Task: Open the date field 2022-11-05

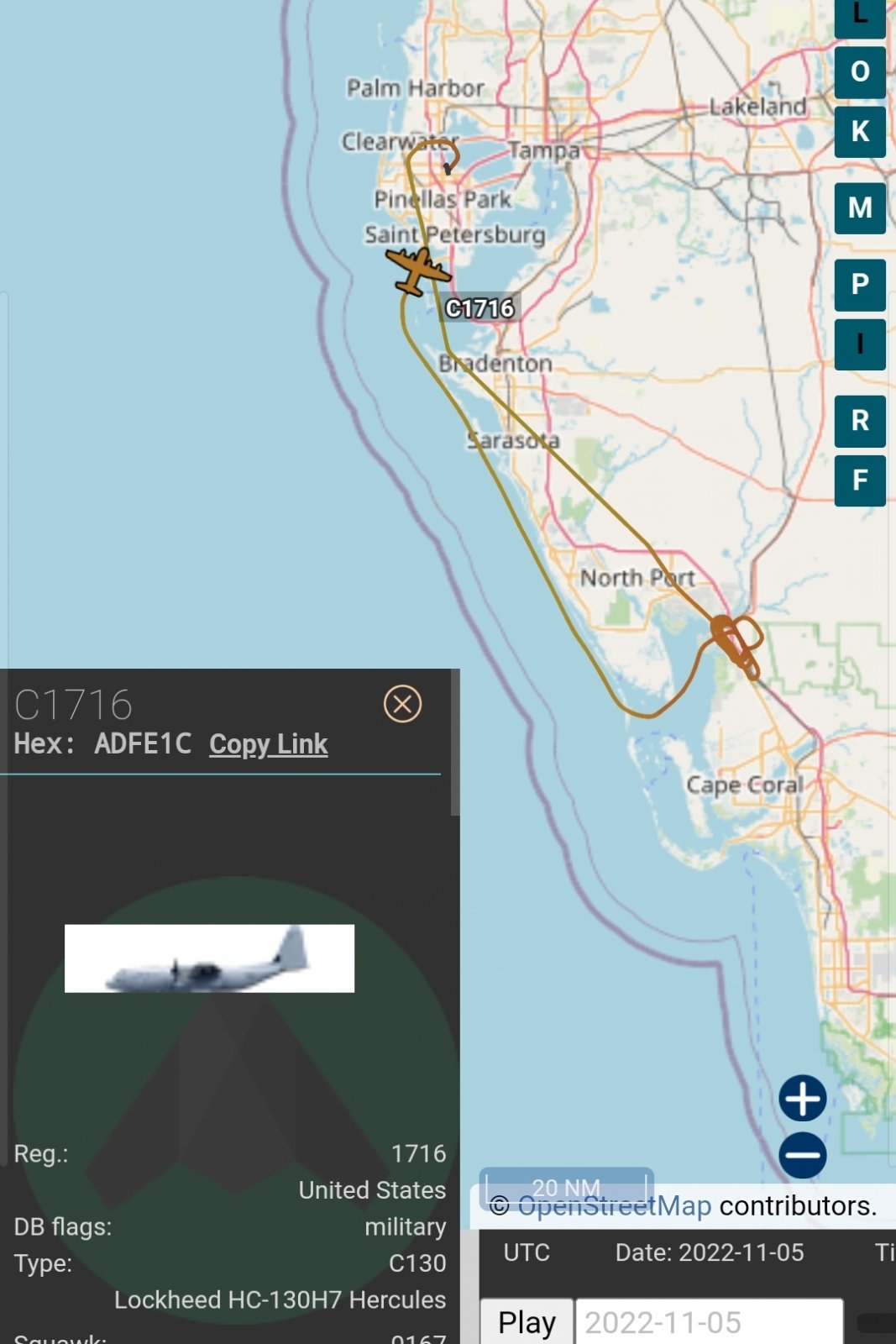Action: 708,1321
